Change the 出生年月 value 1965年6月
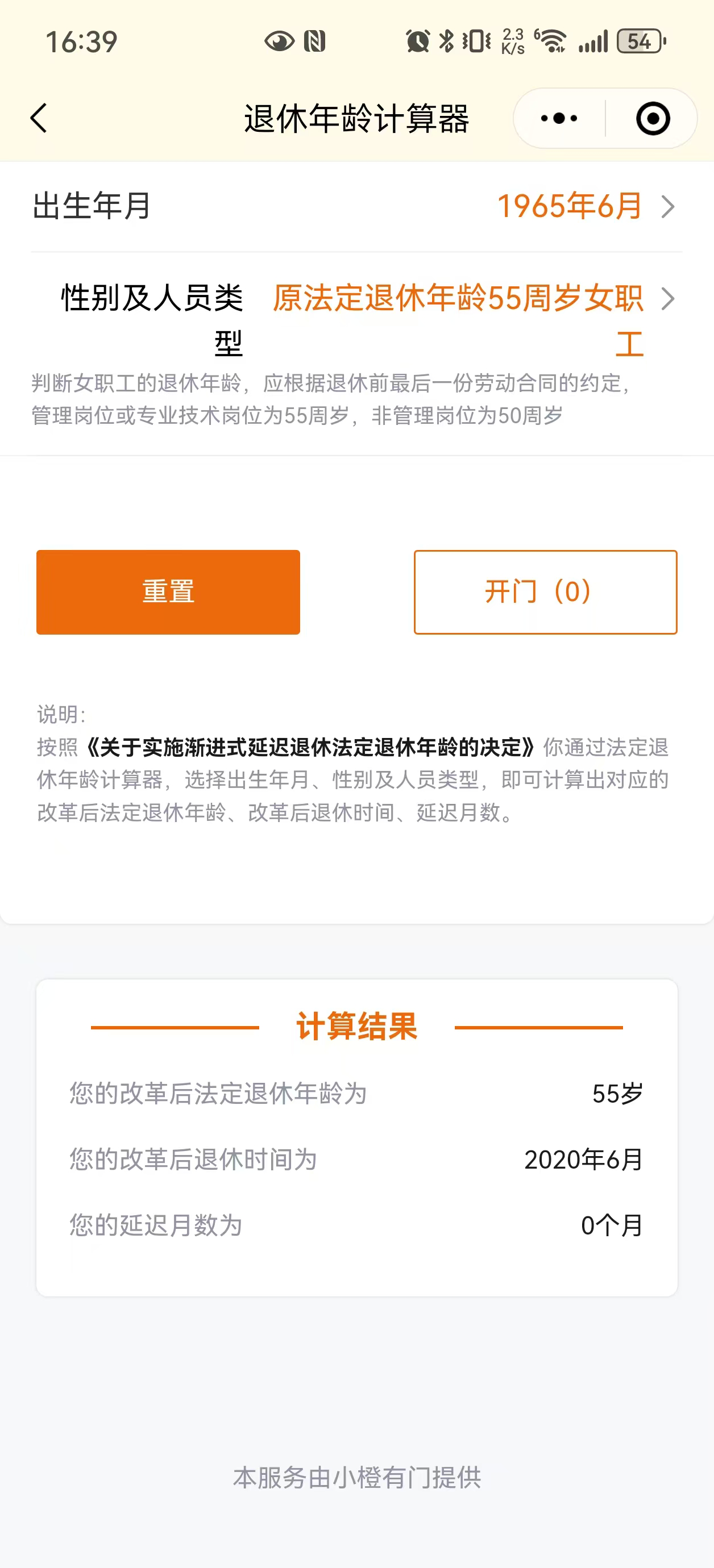The height and width of the screenshot is (1568, 714). (570, 206)
